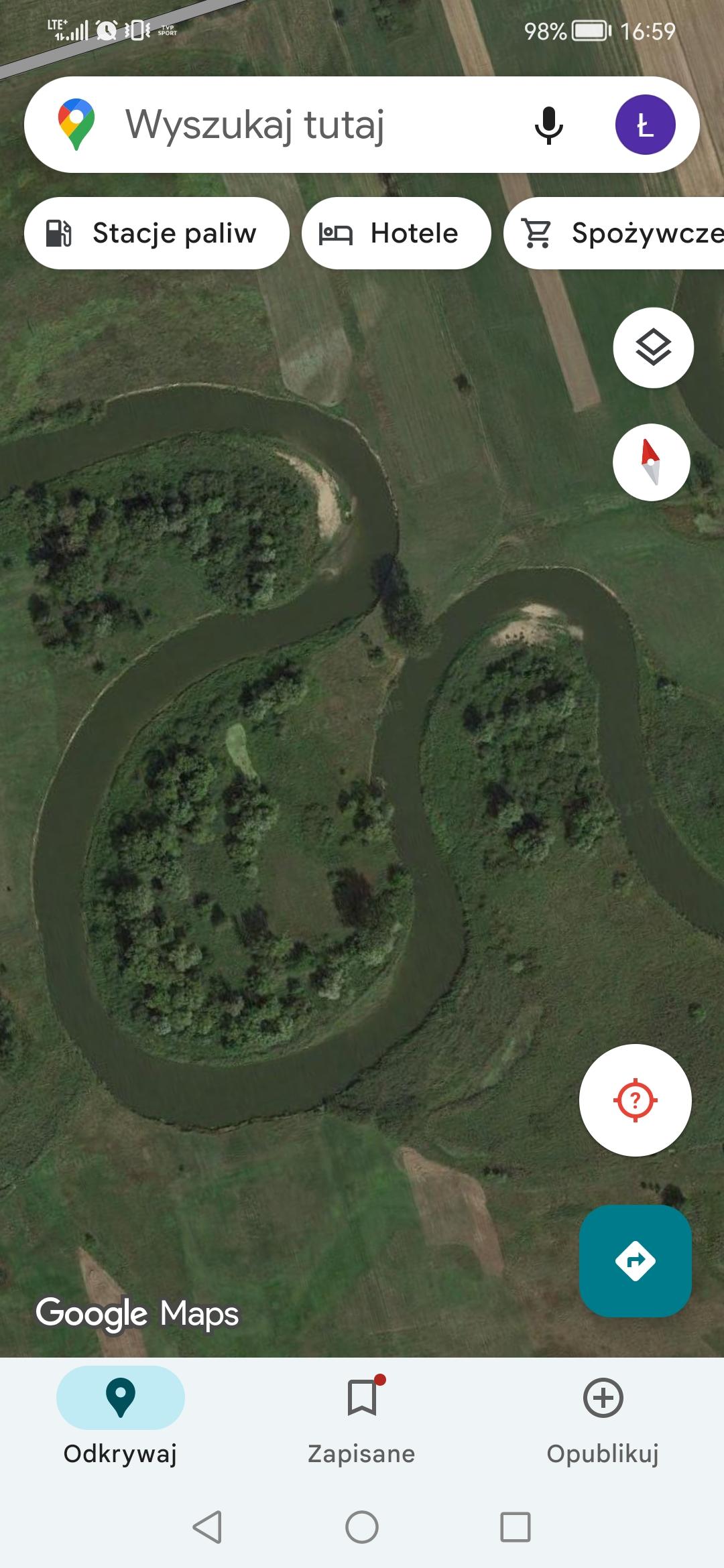
Task: Go back with the system back button
Action: 207,1527
